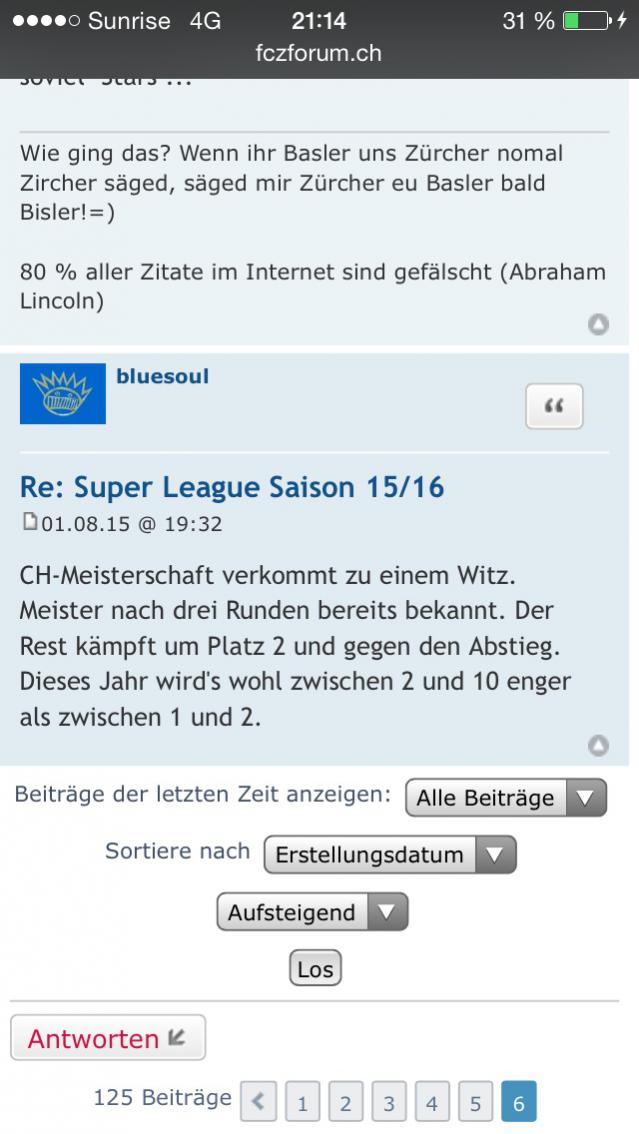Viewport: 639px width, 1134px height.
Task: Go to the previous page arrow
Action: coord(259,1103)
